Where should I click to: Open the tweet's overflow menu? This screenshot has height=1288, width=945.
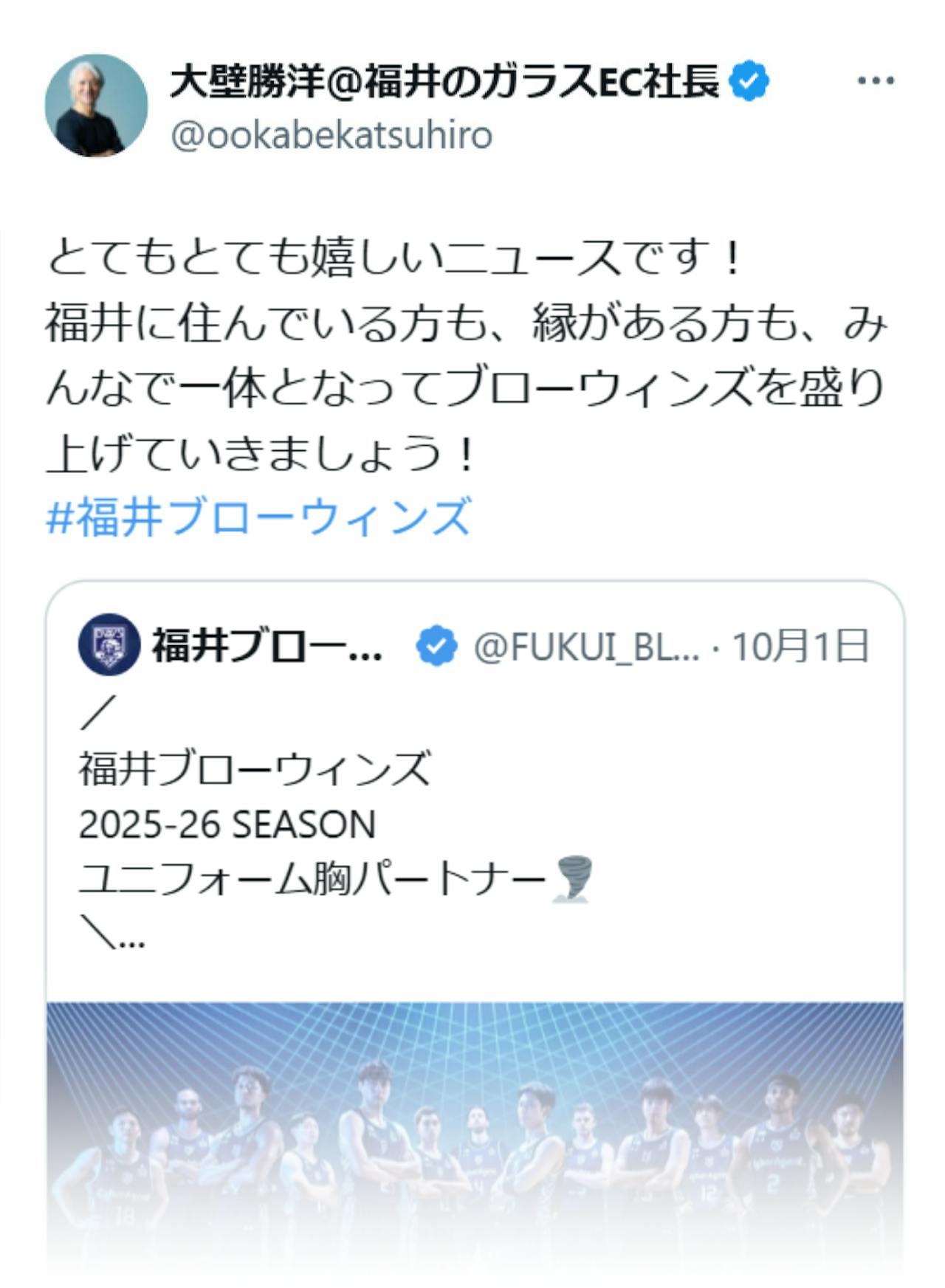click(x=876, y=80)
